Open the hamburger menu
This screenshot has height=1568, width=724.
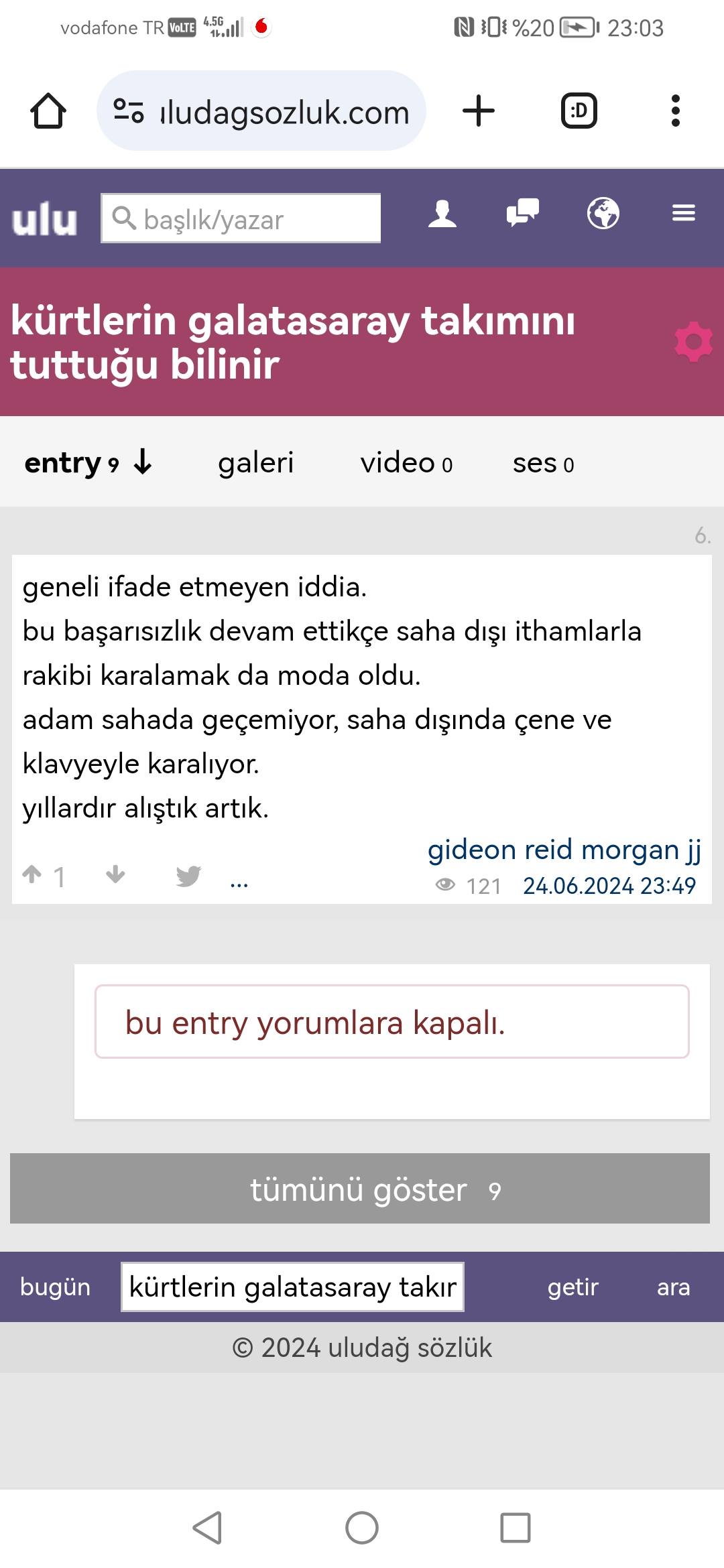[x=684, y=214]
